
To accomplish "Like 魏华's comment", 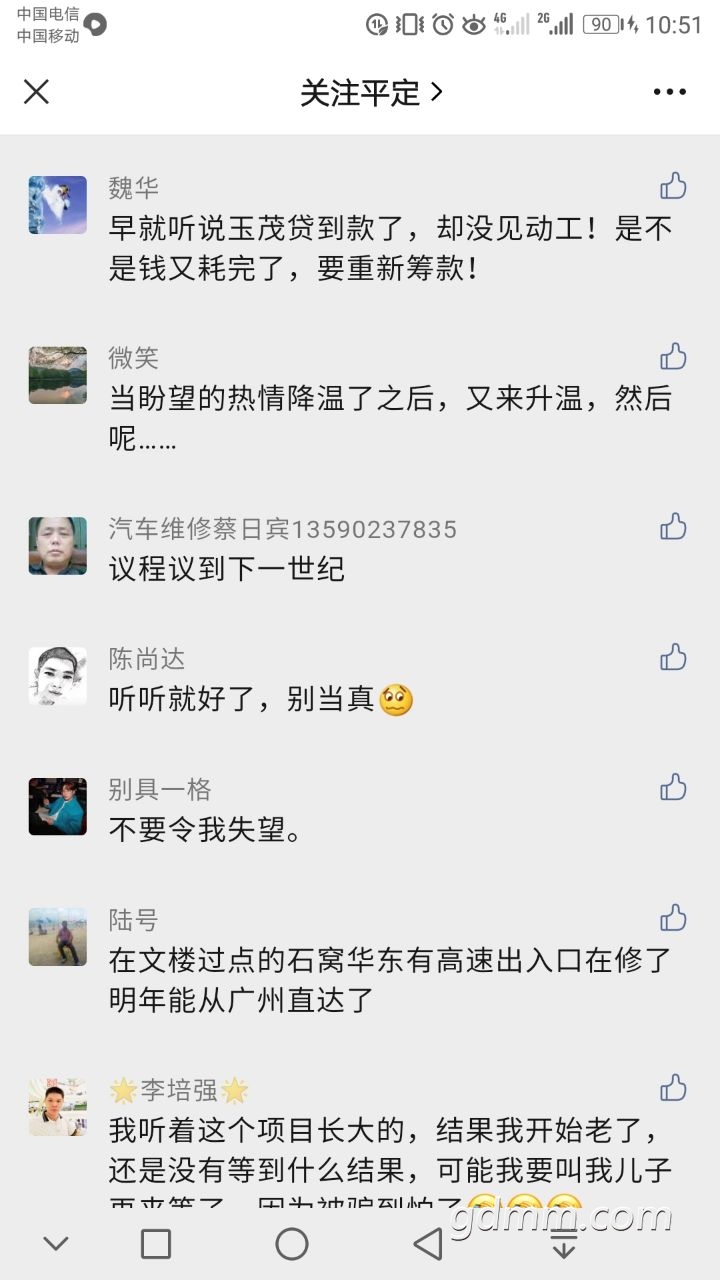I will coord(673,186).
